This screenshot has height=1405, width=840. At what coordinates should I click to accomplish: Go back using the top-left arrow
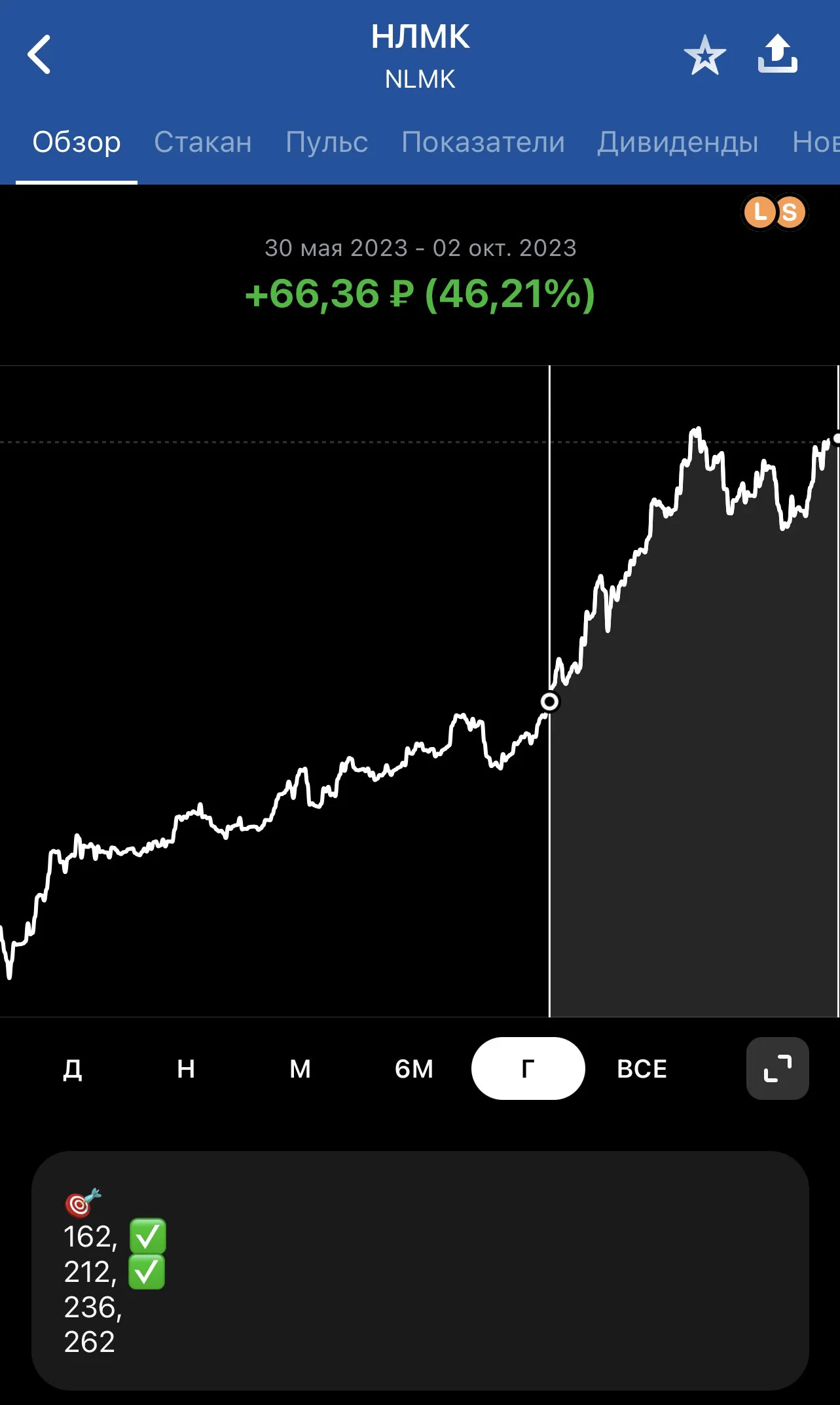[39, 54]
